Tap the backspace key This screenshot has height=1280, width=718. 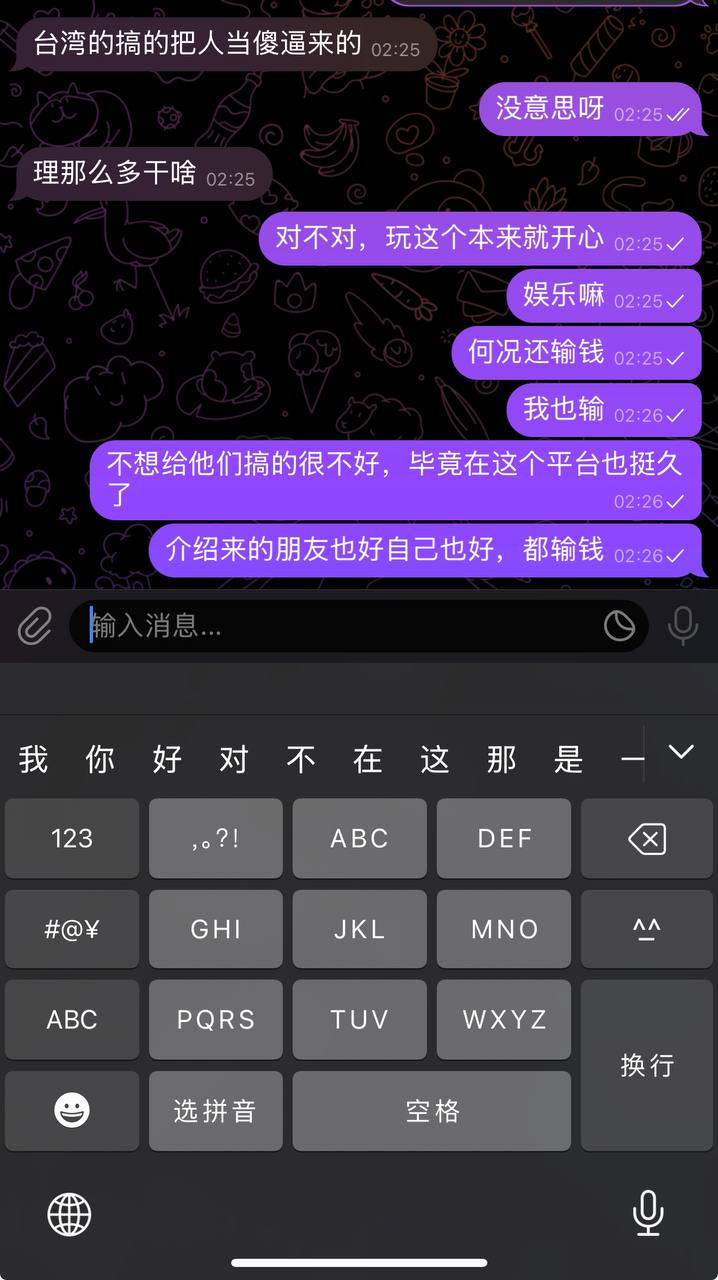(647, 838)
